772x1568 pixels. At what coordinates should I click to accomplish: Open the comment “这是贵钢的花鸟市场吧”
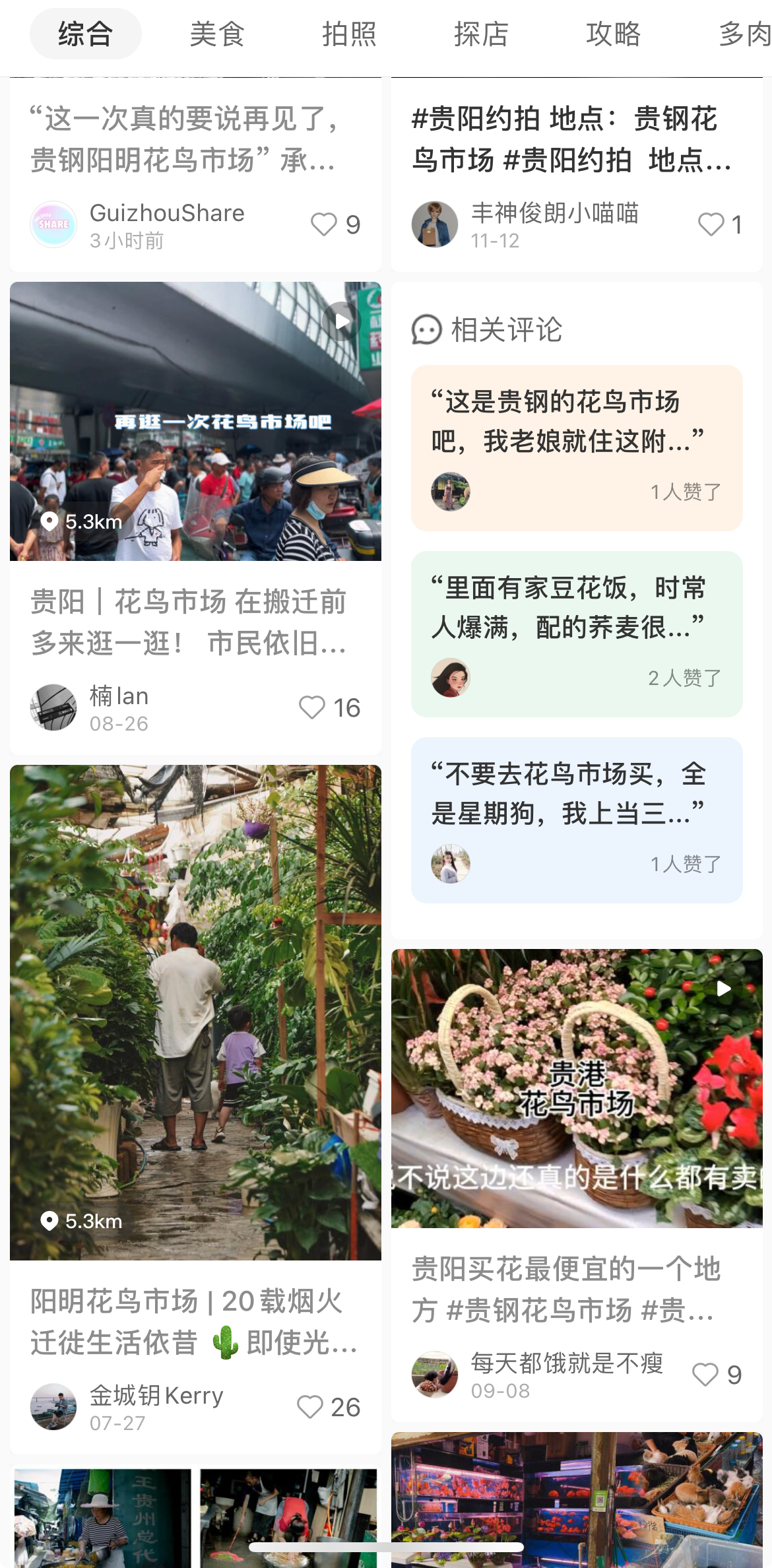(576, 447)
